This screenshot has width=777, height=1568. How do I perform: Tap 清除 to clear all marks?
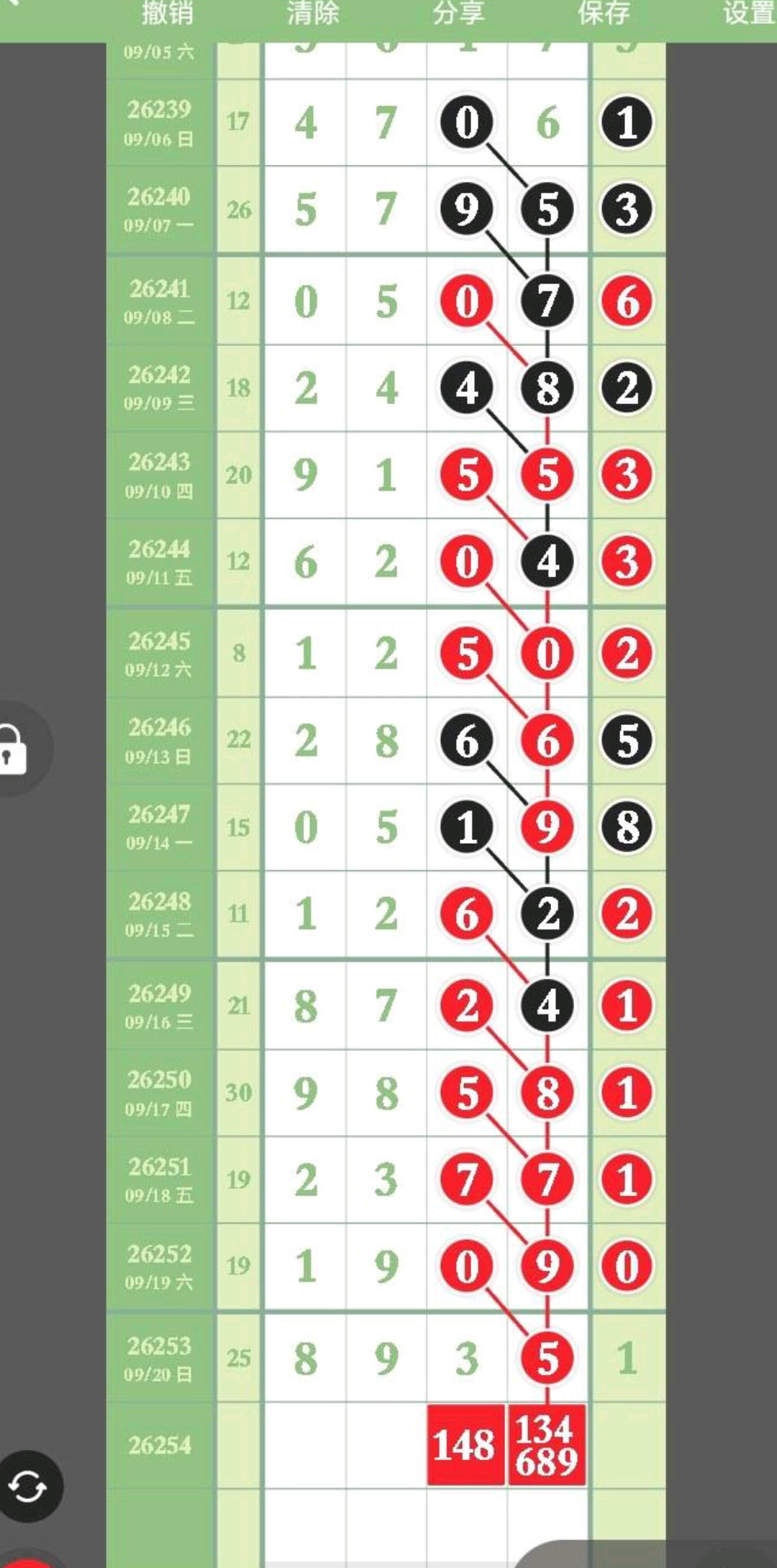pos(313,13)
